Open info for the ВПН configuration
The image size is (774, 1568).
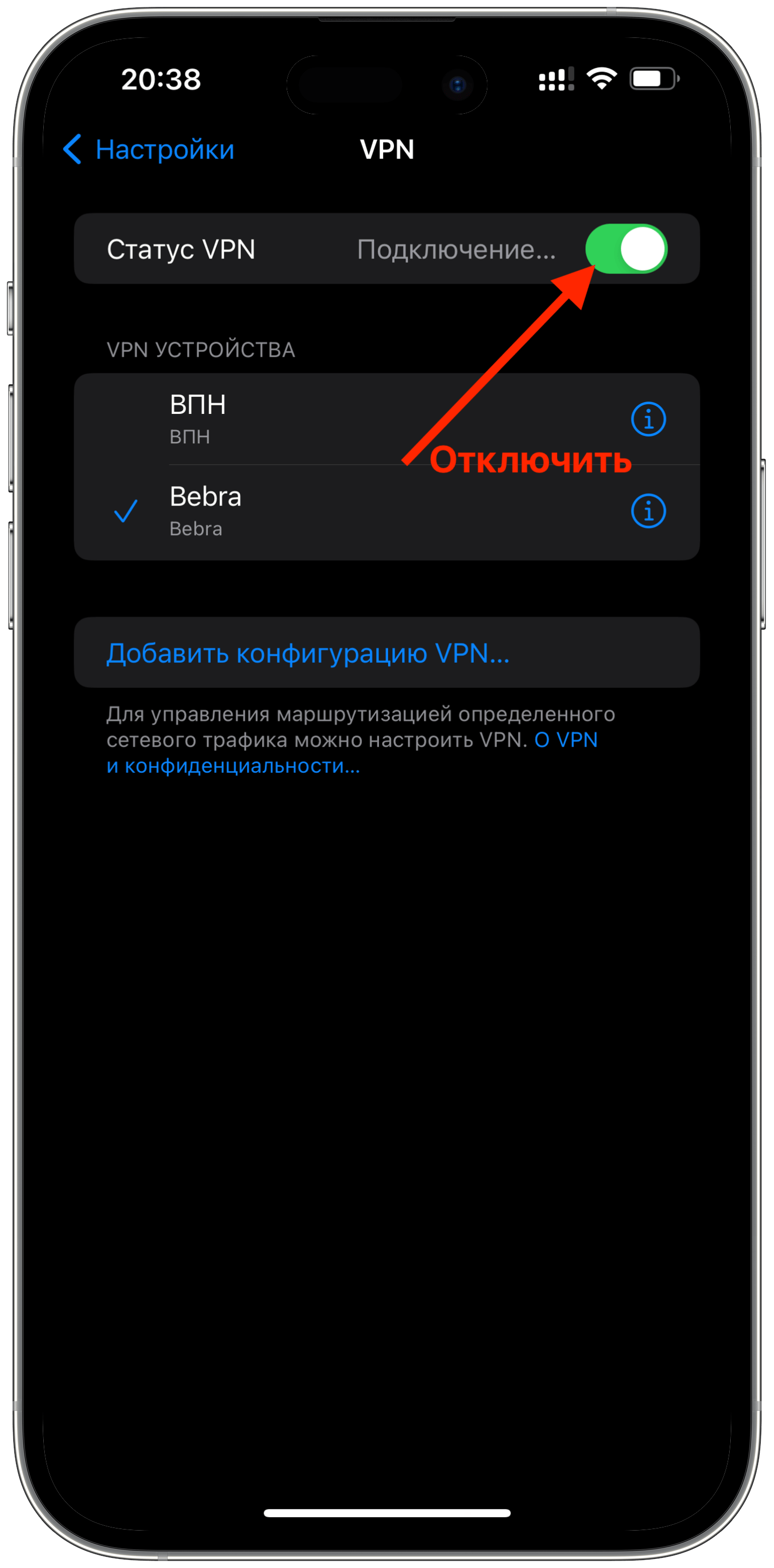coord(648,419)
